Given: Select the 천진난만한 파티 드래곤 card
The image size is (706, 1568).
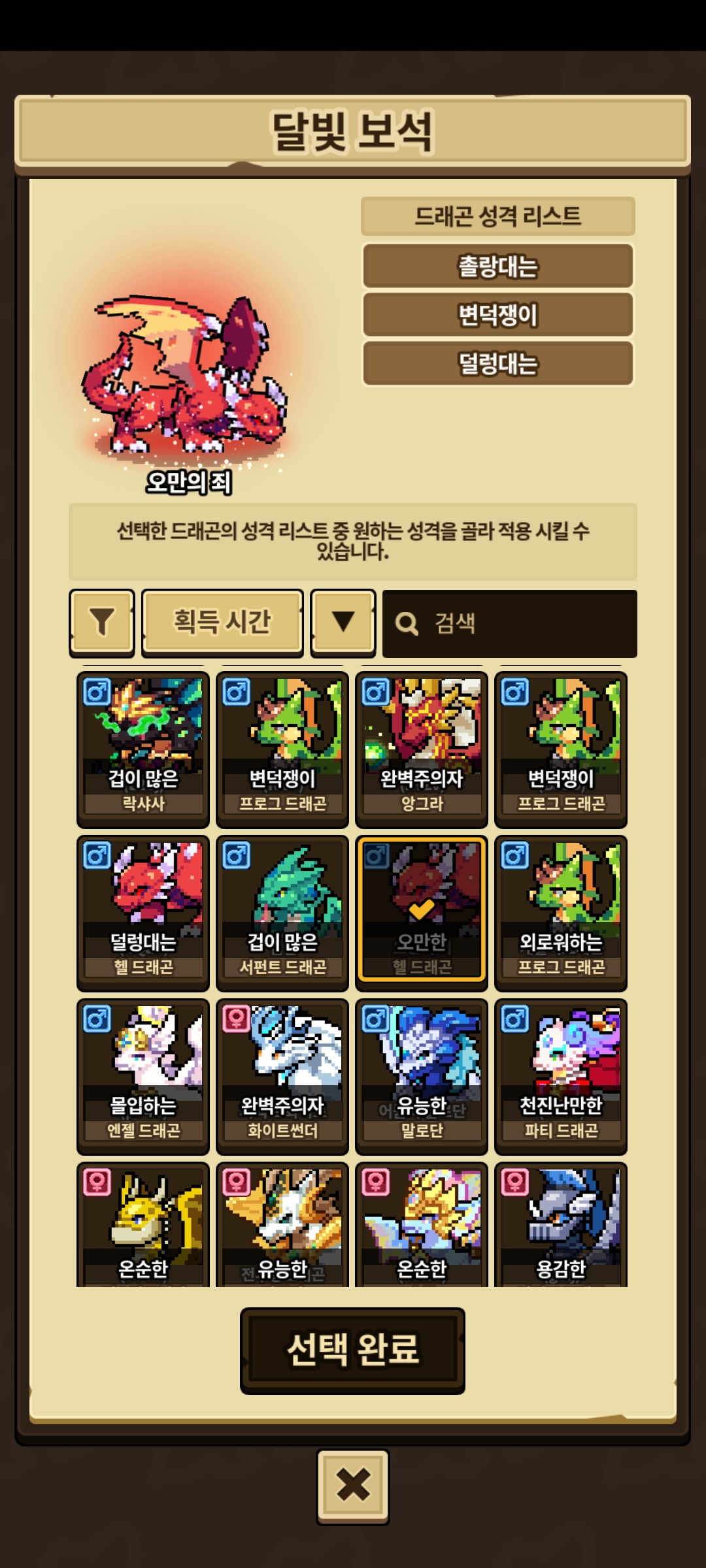Looking at the screenshot, I should 561,1076.
